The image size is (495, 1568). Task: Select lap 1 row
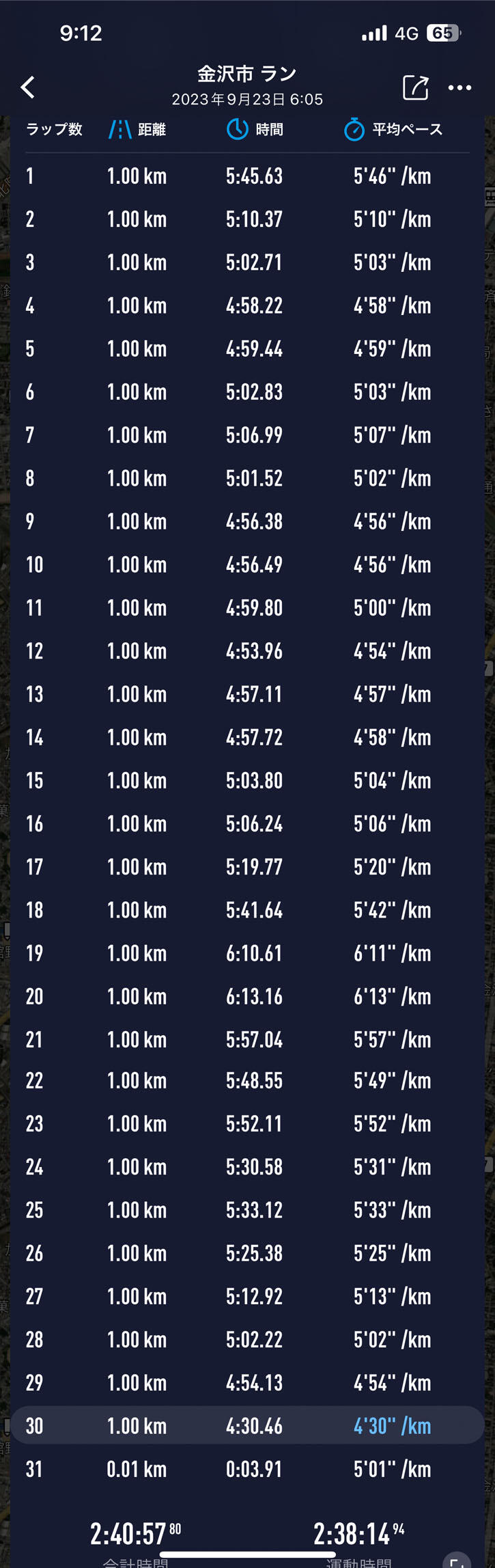coord(247,176)
